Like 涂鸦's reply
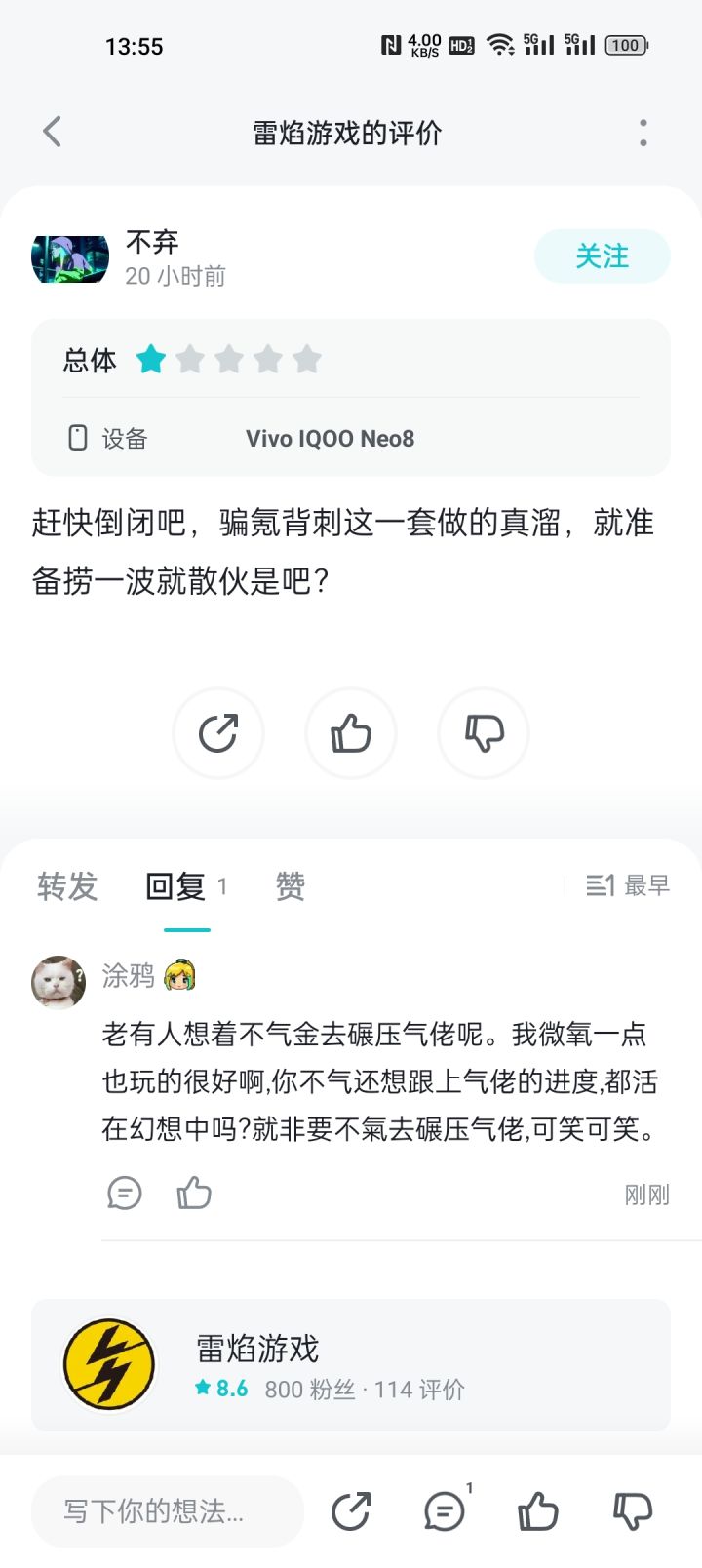The image size is (702, 1568). coord(194,1193)
